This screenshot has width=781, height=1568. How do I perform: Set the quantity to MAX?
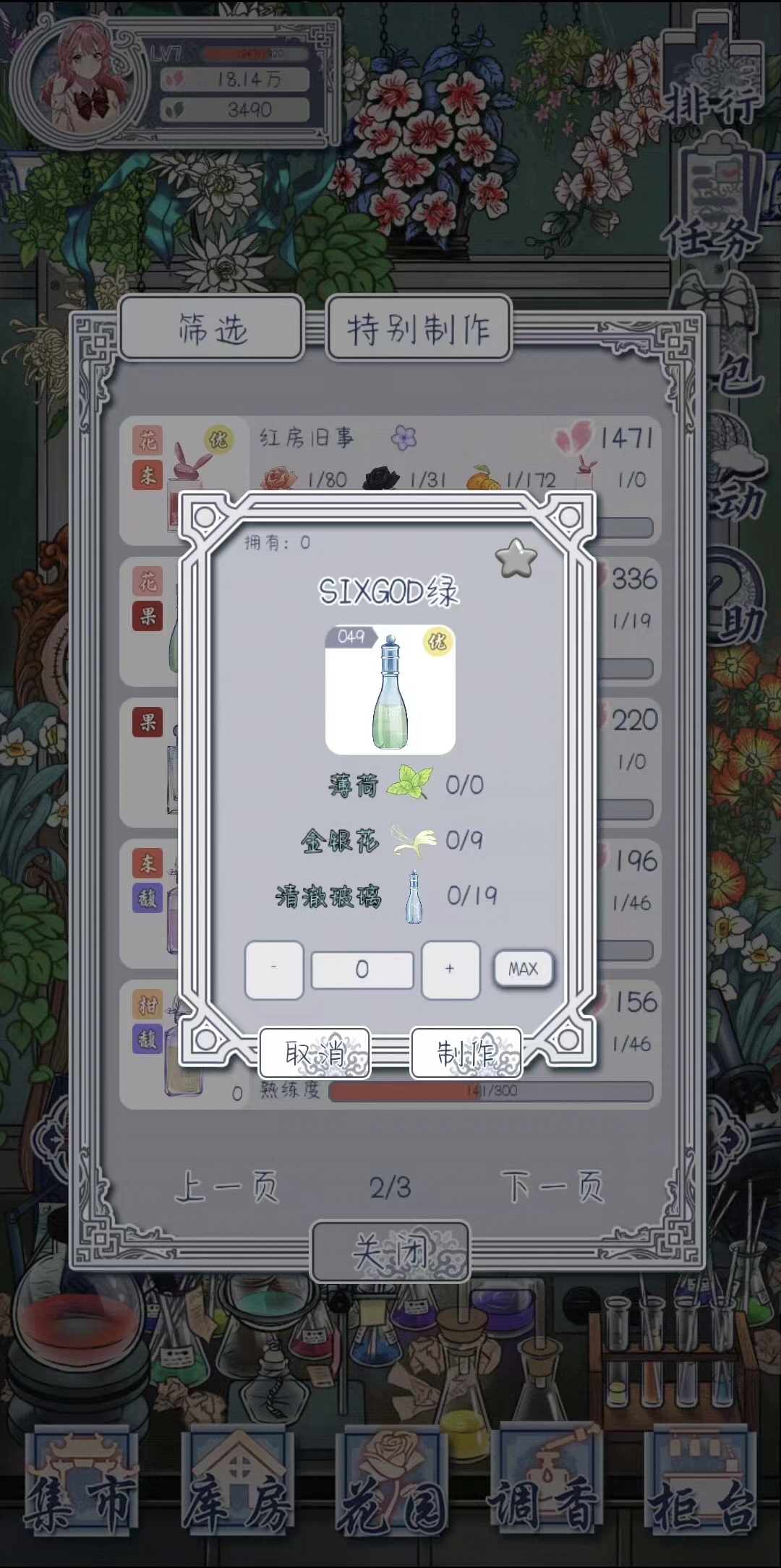click(523, 969)
